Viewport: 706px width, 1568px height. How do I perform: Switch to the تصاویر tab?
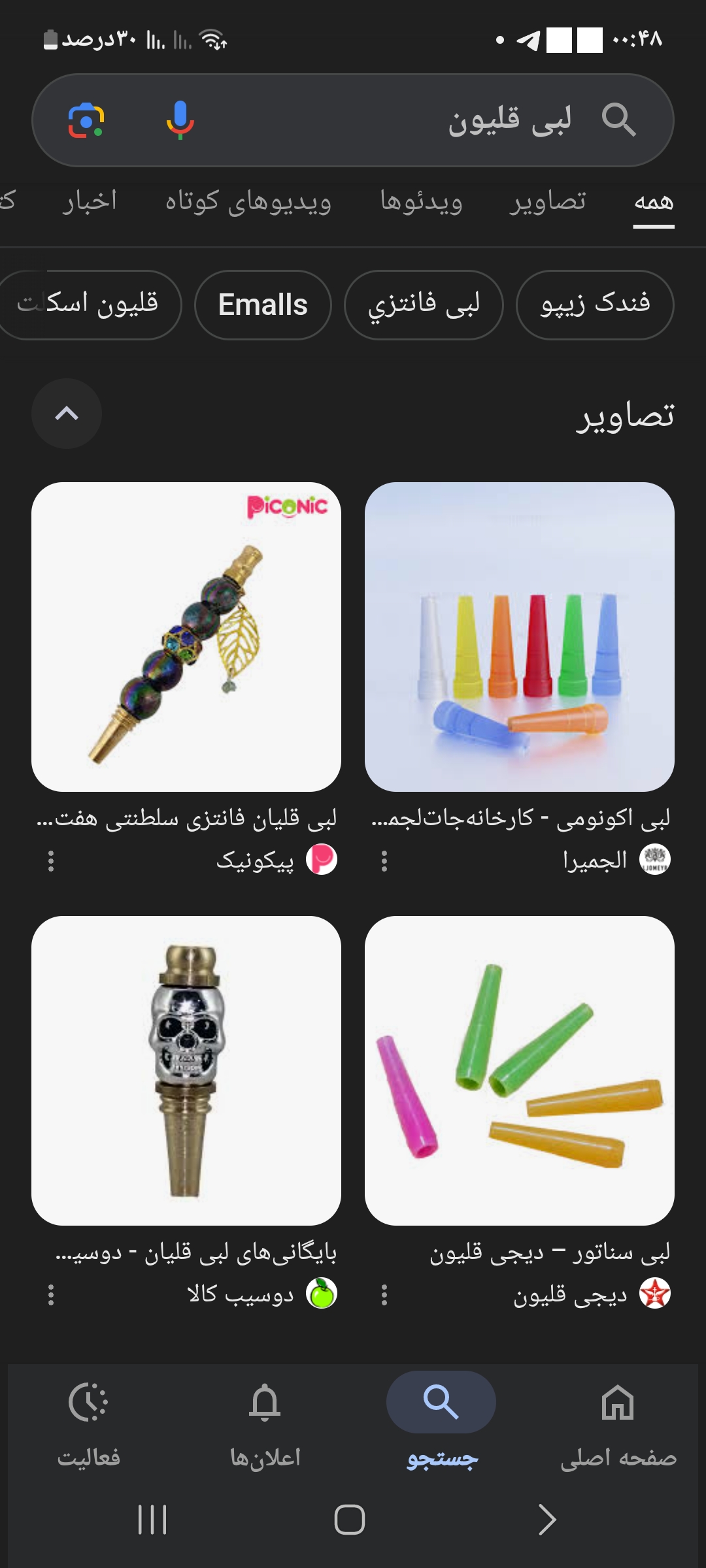tap(548, 201)
